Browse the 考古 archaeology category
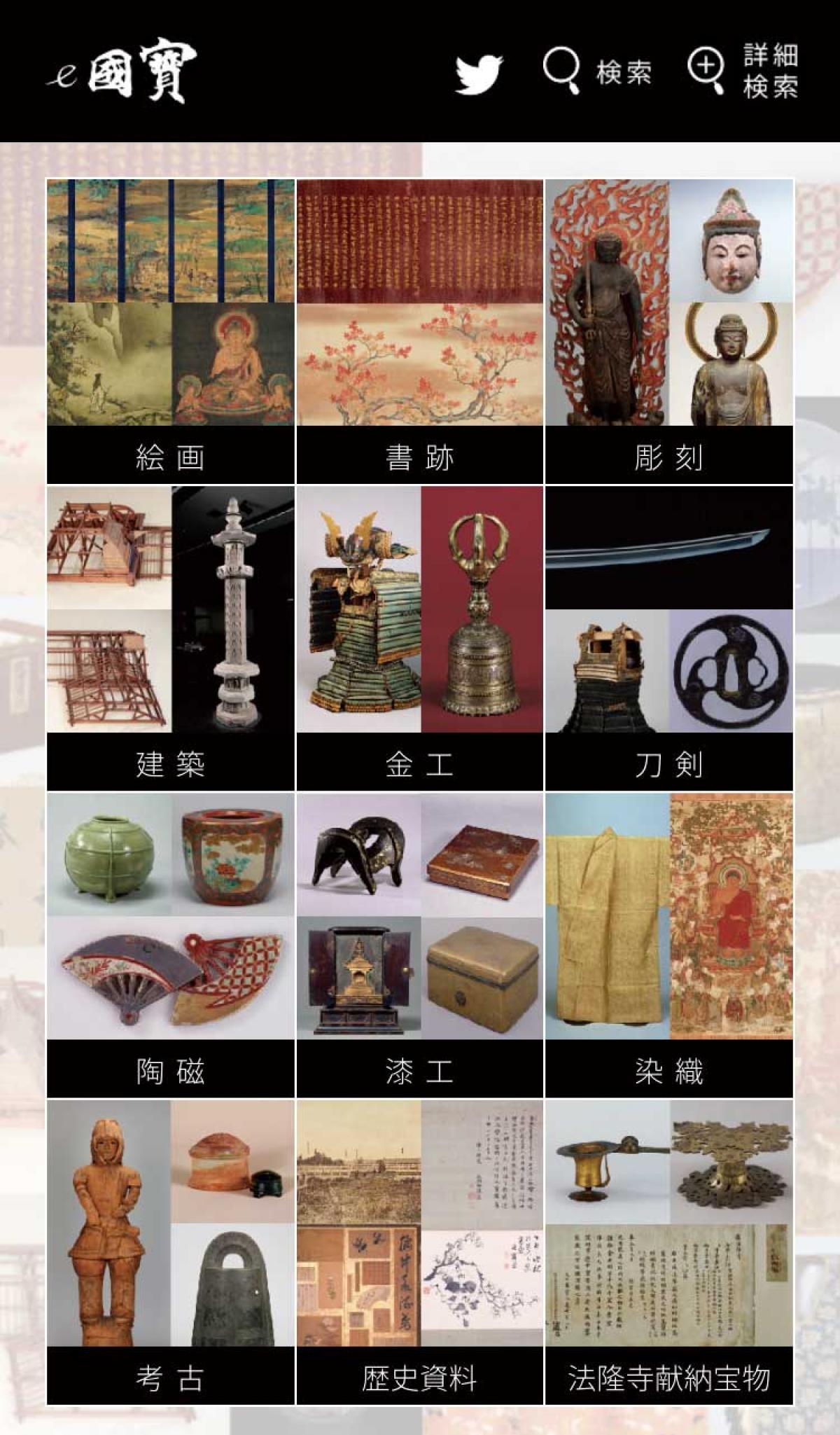The width and height of the screenshot is (840, 1435). coord(170,1252)
